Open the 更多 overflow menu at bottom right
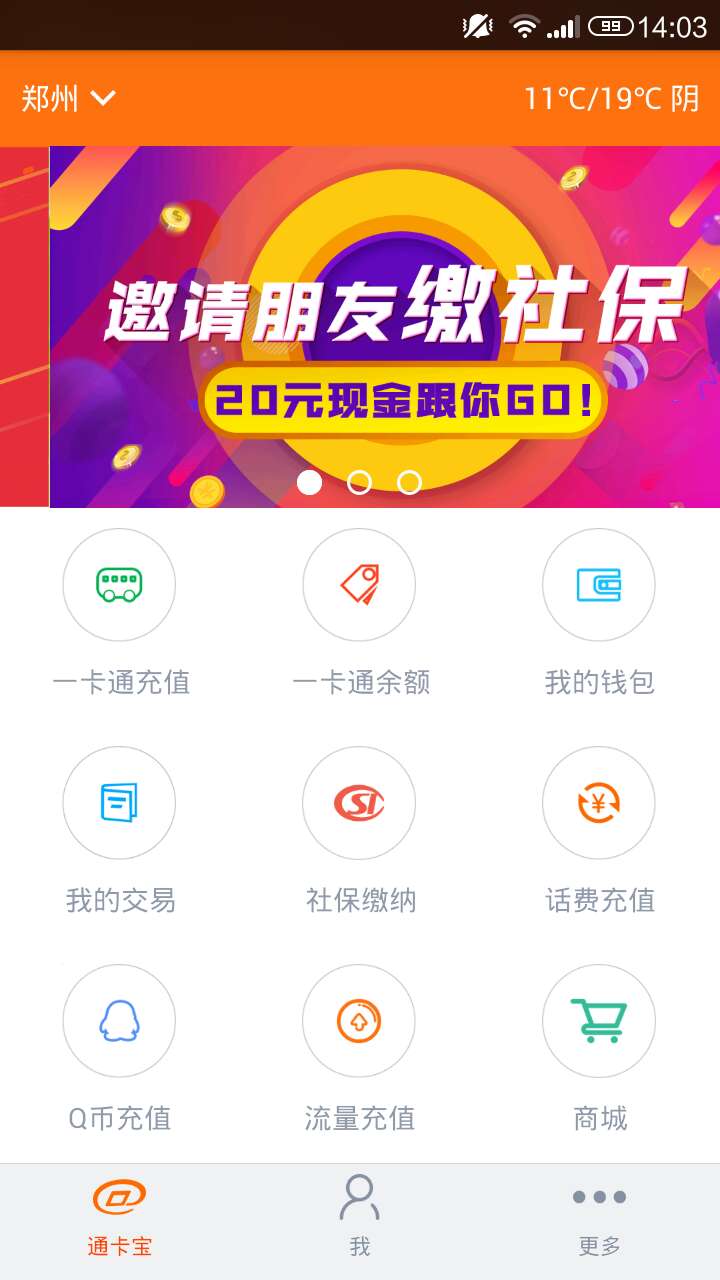 (600, 1212)
